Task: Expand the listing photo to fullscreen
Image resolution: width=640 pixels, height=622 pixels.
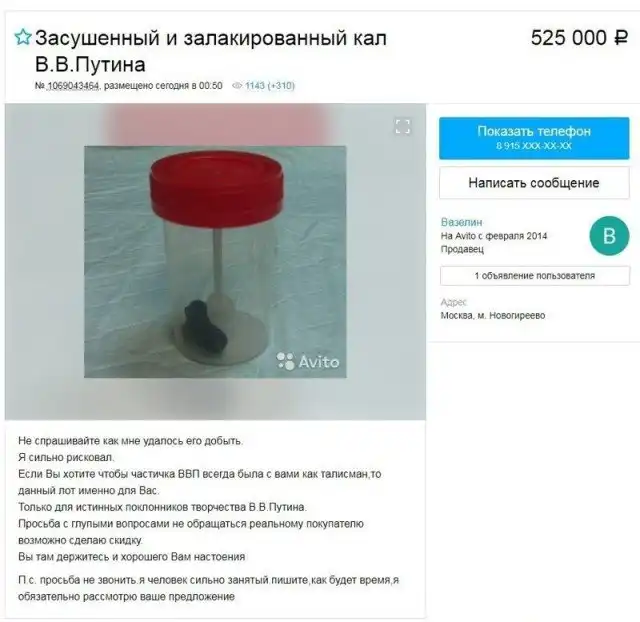Action: point(403,126)
